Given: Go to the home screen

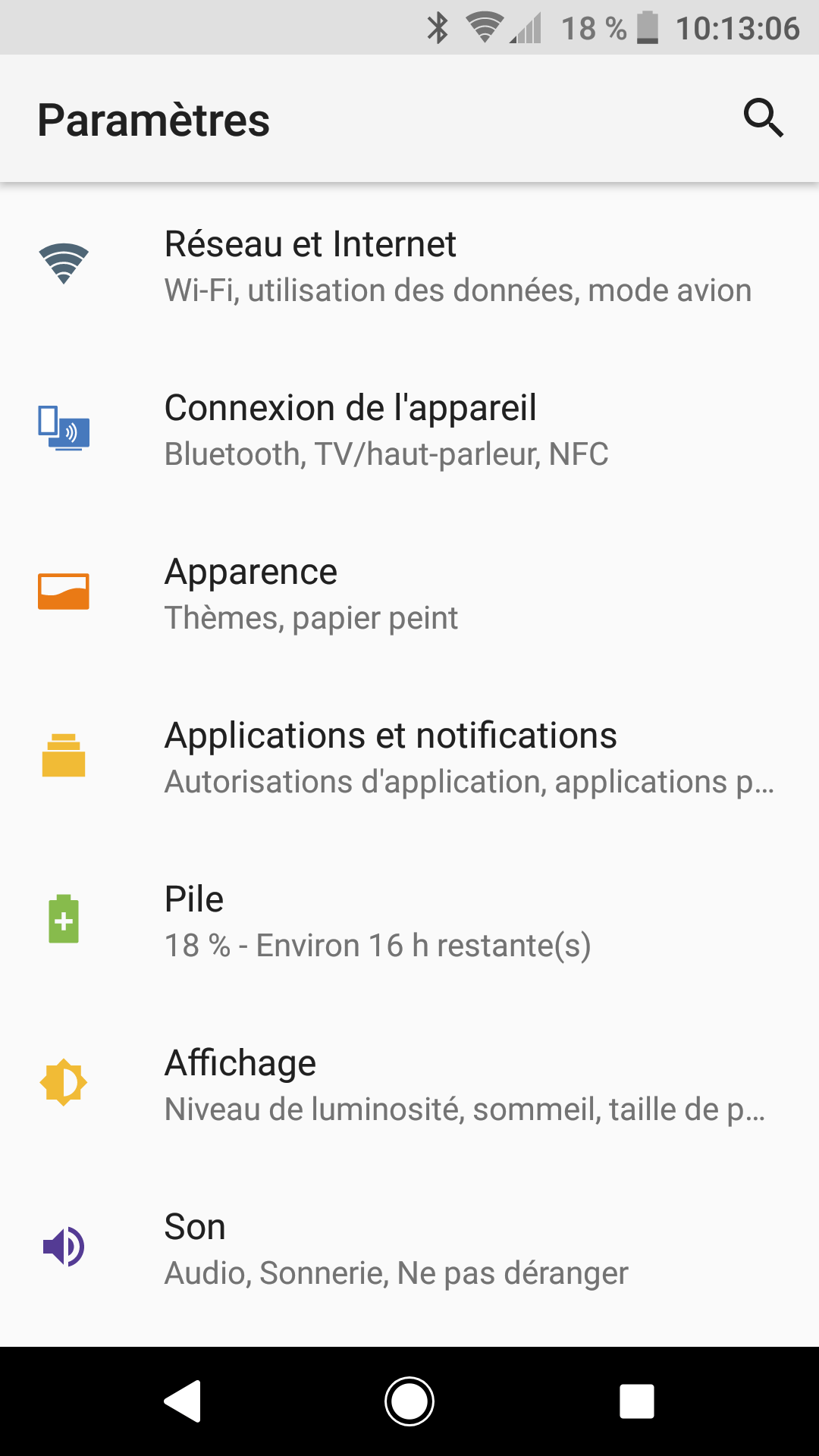Looking at the screenshot, I should click(x=409, y=1401).
